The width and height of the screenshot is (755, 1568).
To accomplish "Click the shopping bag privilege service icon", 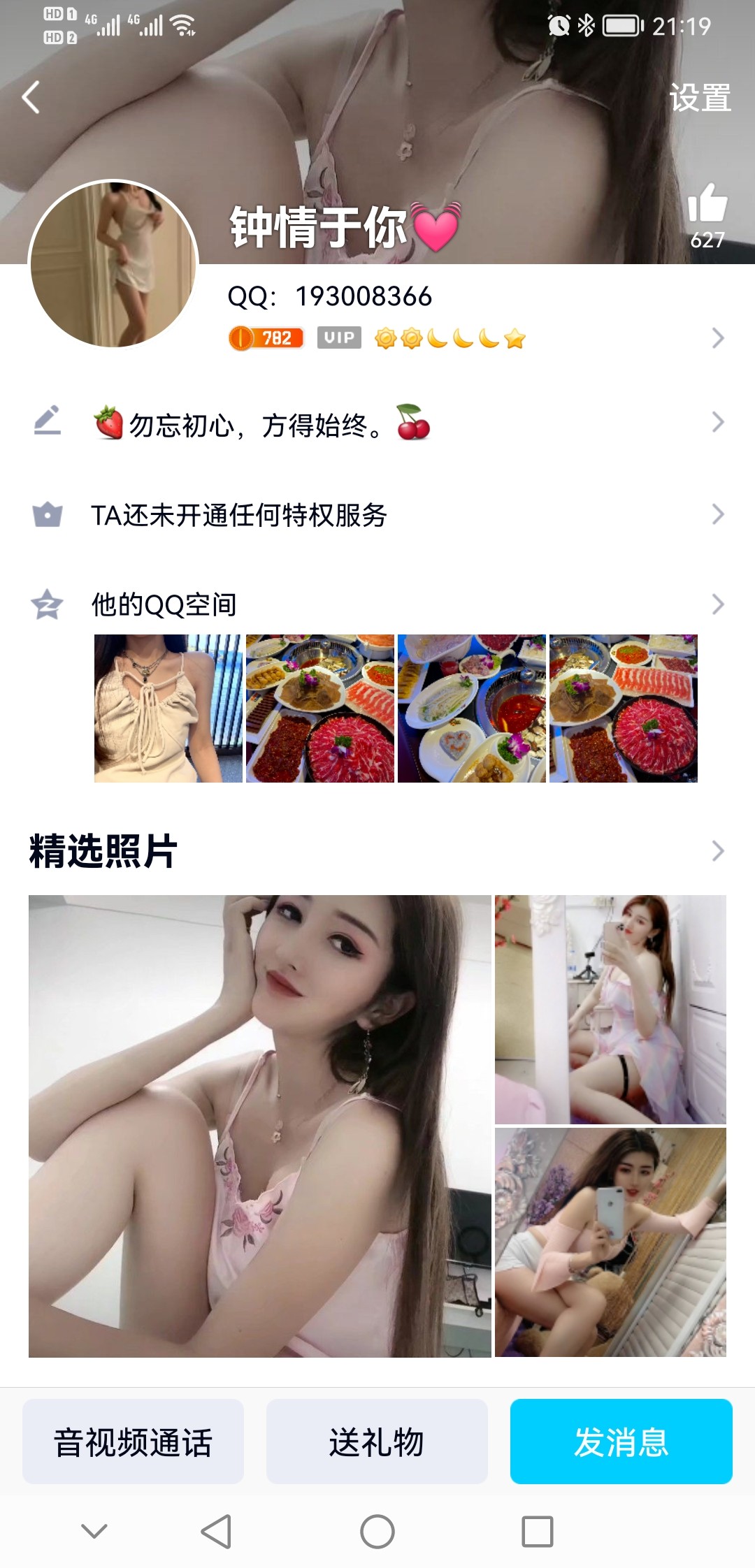I will pos(46,515).
